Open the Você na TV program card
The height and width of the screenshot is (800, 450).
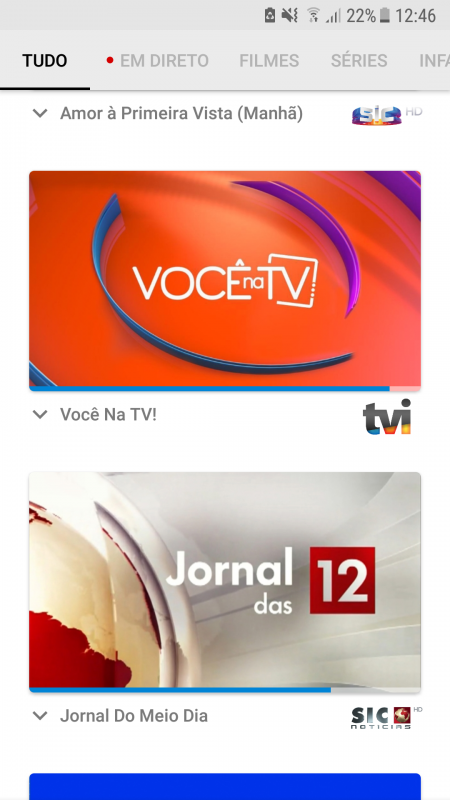tap(225, 281)
